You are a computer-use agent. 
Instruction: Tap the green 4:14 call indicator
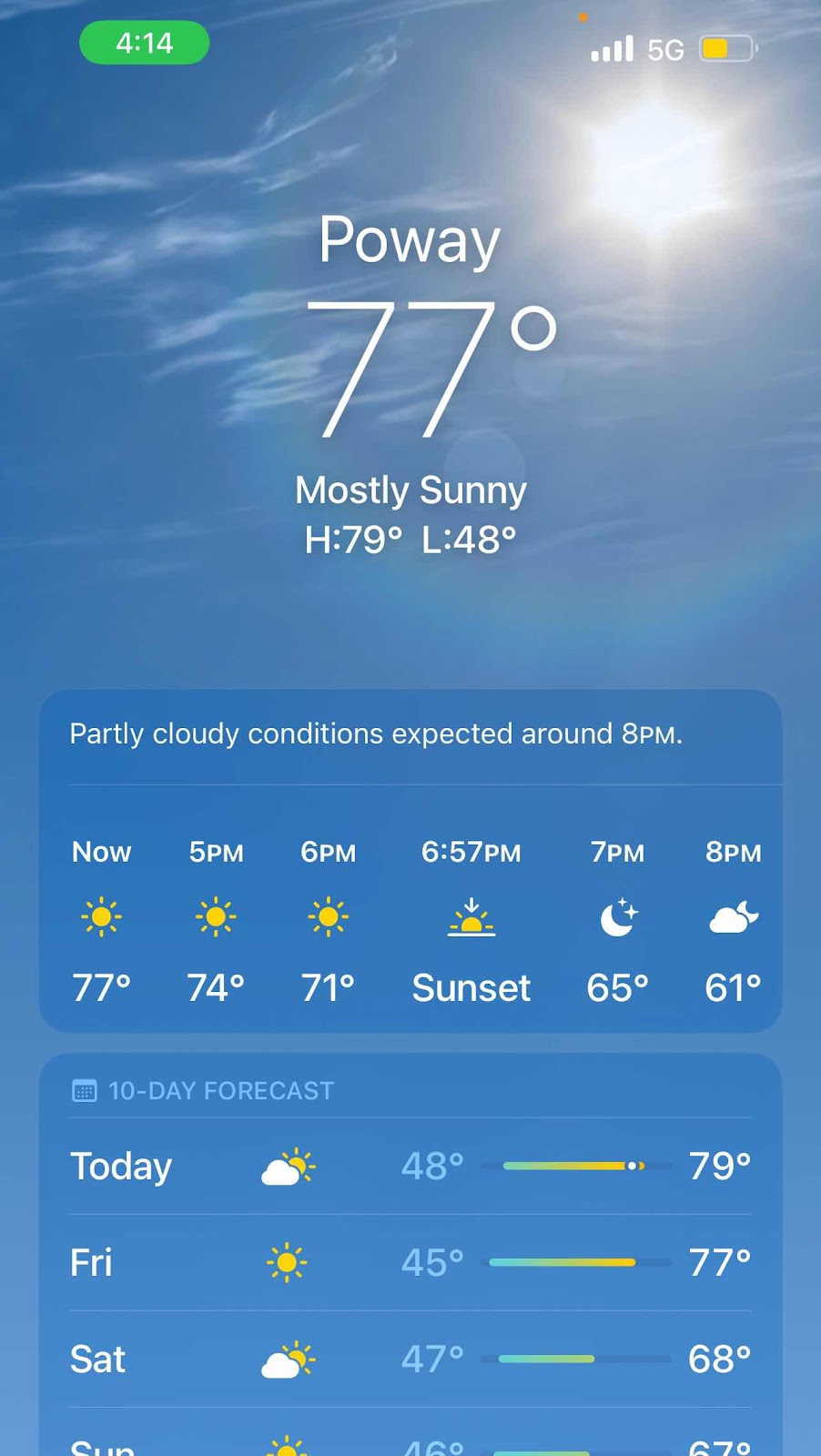(145, 43)
